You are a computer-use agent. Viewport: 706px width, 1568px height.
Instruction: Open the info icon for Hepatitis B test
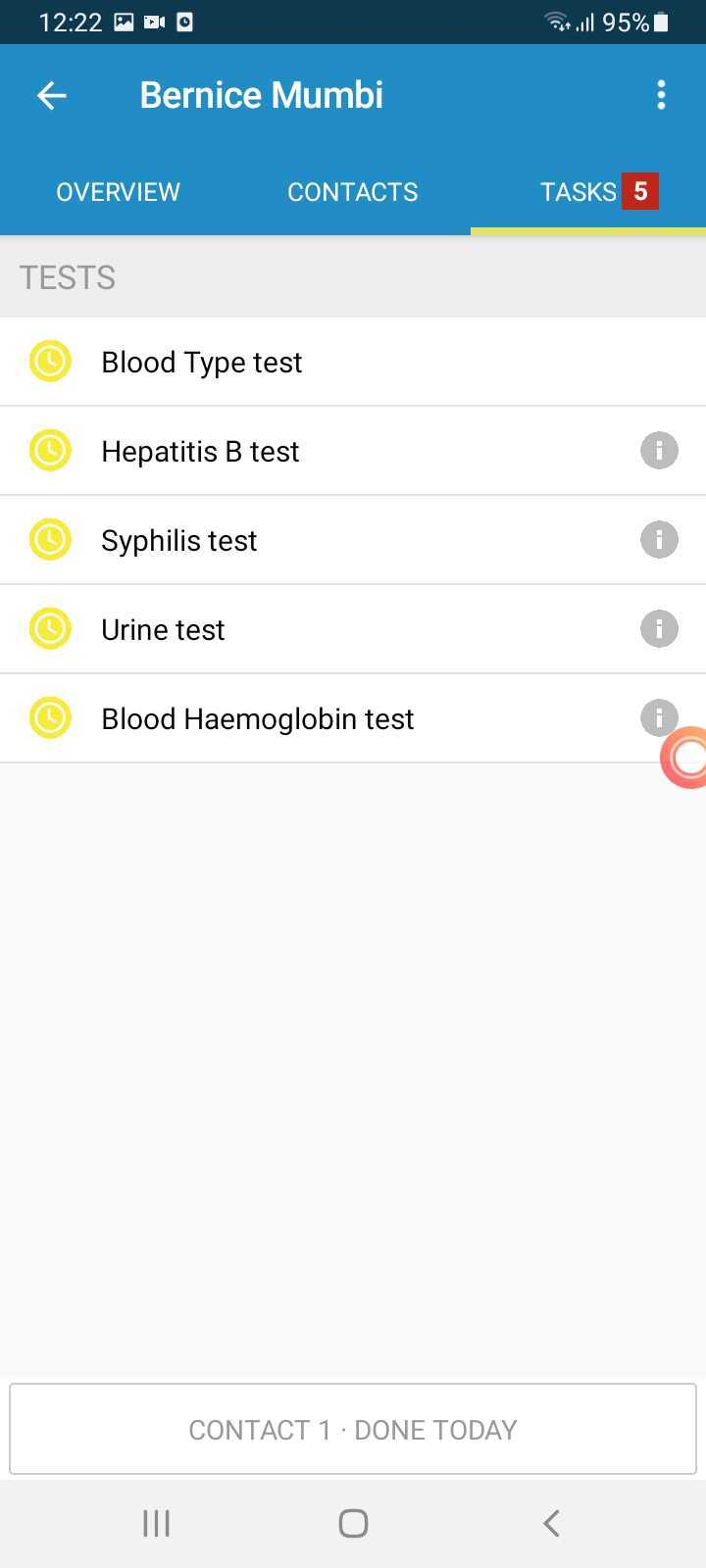[x=659, y=450]
